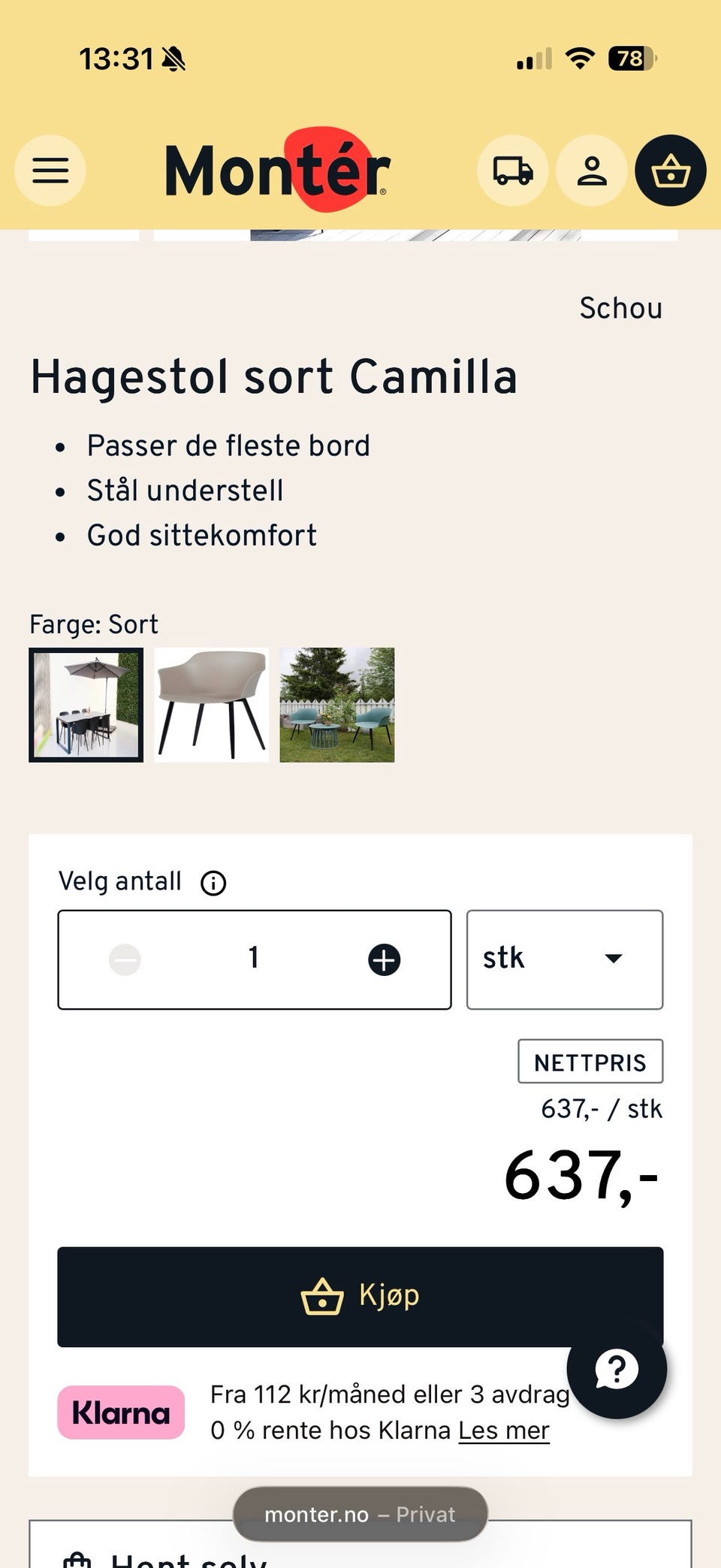Open the hamburger navigation menu
The height and width of the screenshot is (1568, 721).
pyautogui.click(x=49, y=171)
